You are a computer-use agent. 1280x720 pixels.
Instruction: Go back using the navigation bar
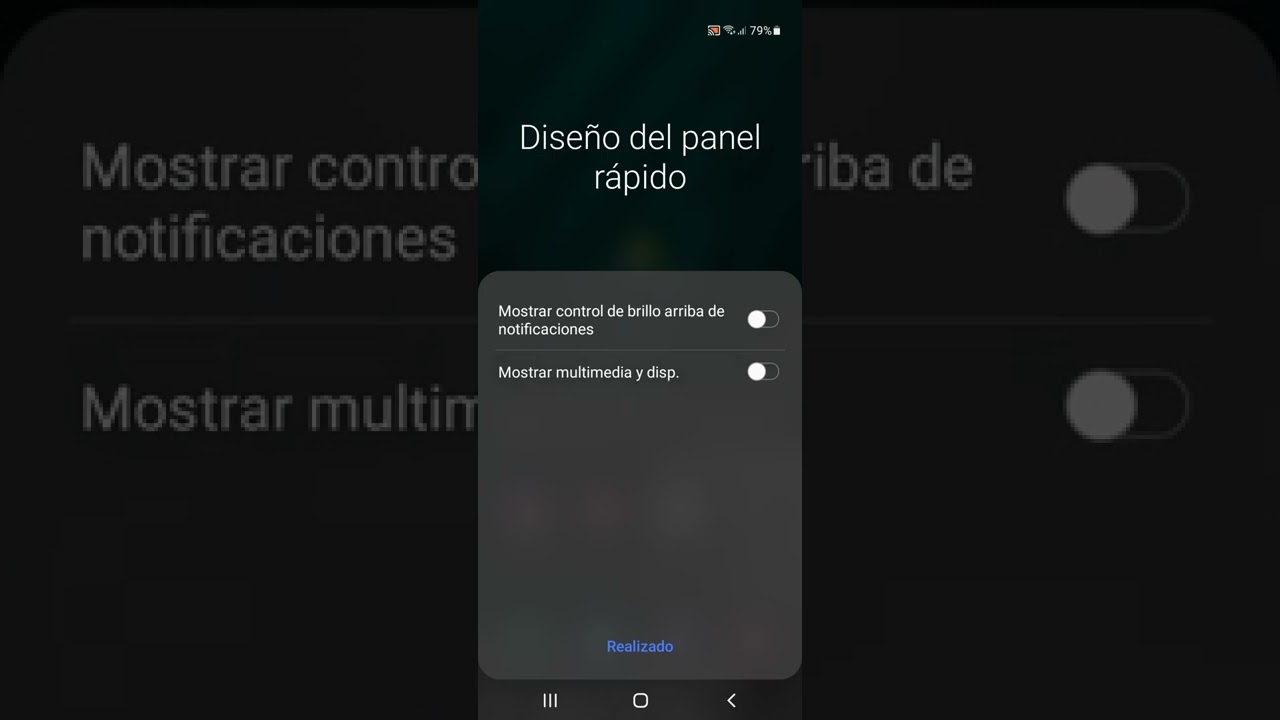(731, 700)
